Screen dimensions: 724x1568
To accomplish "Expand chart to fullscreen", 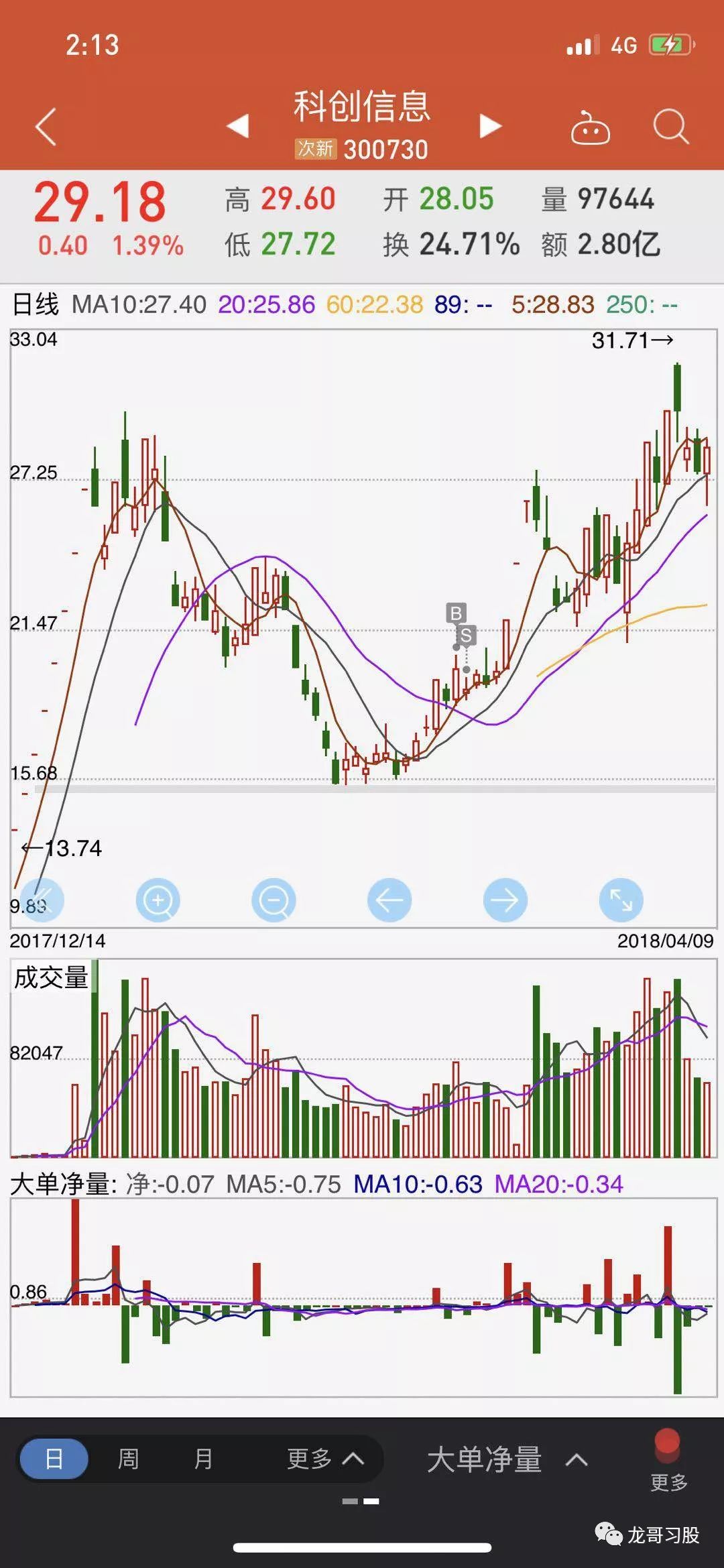I will [621, 900].
